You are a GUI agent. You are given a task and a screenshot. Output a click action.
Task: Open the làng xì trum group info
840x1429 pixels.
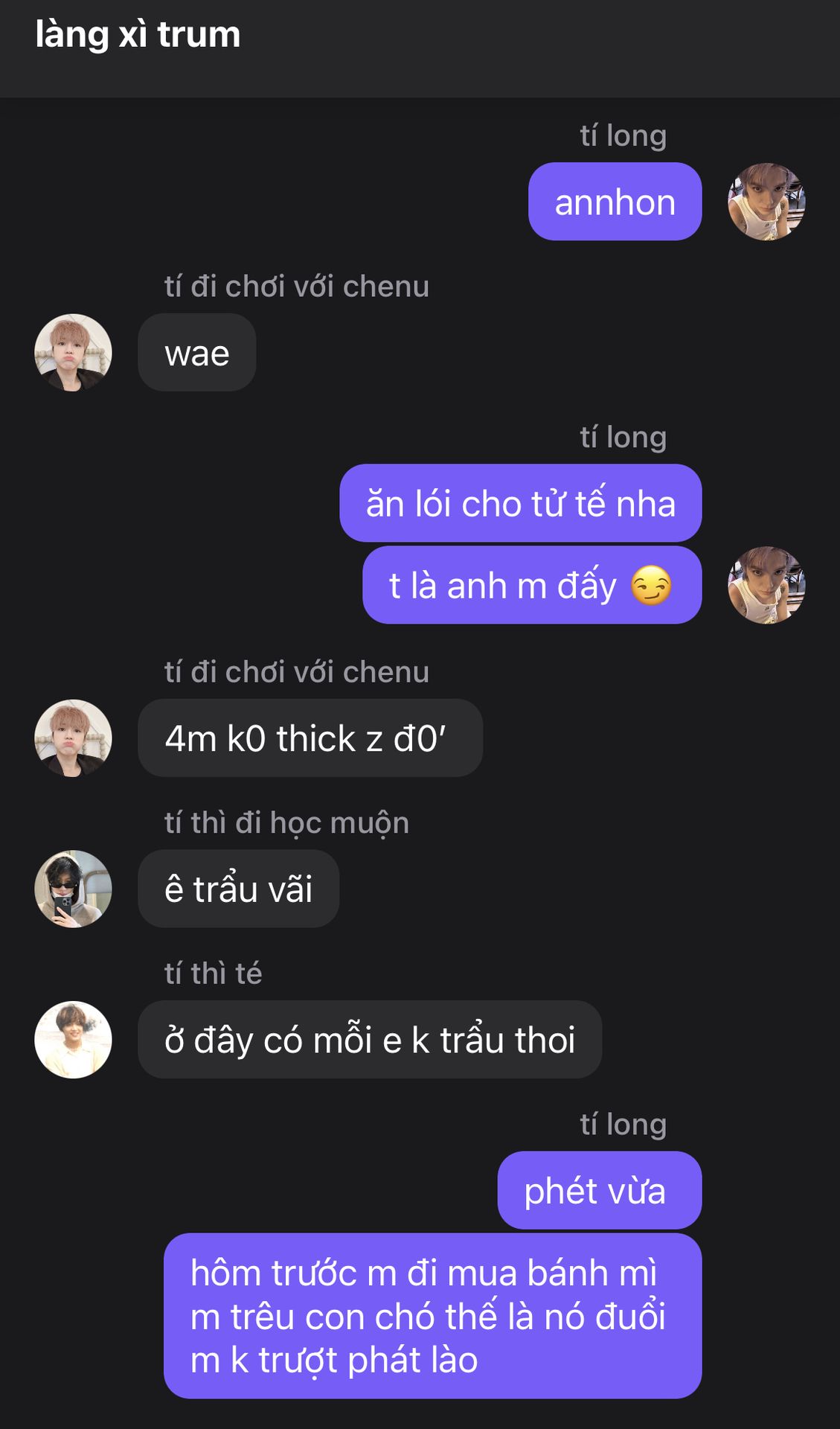point(138,35)
